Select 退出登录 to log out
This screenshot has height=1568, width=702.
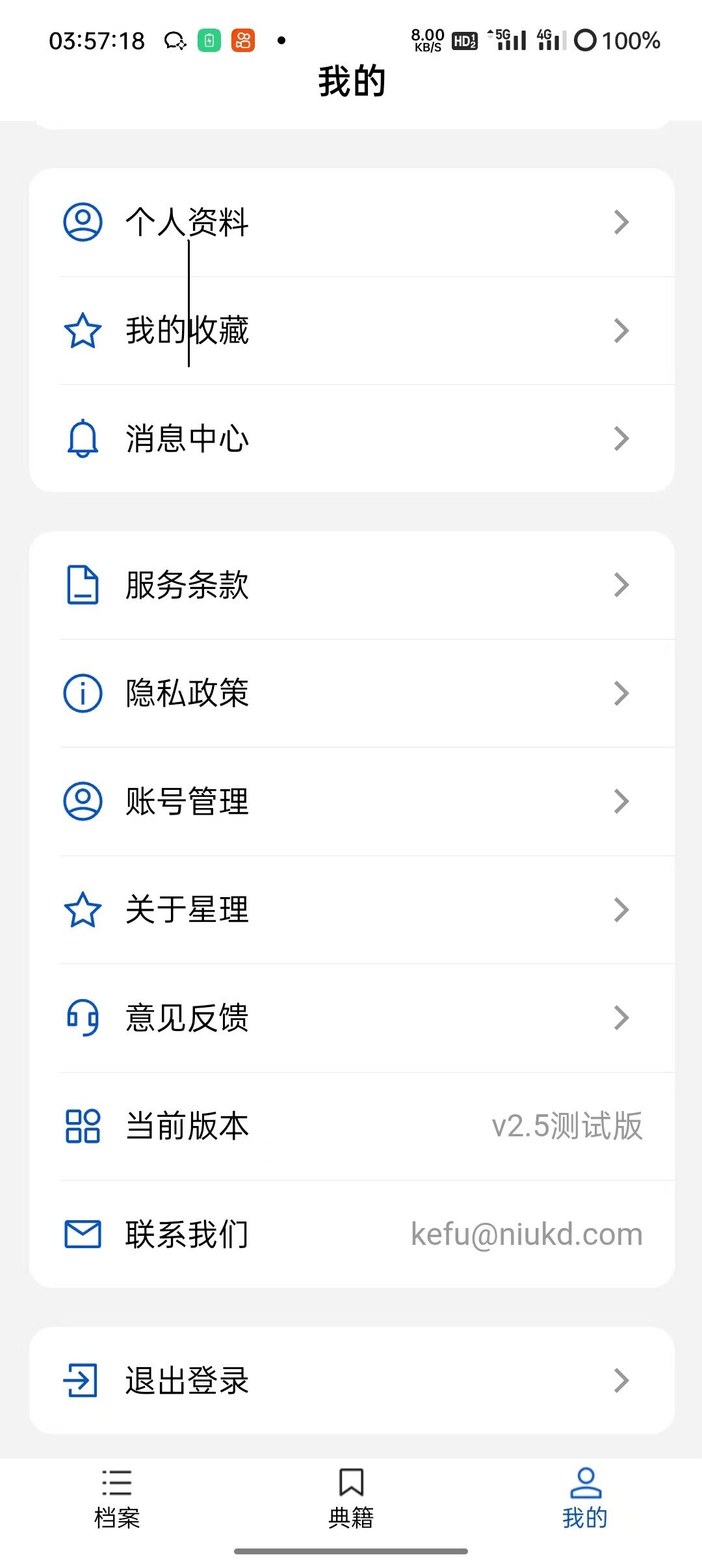(352, 1381)
